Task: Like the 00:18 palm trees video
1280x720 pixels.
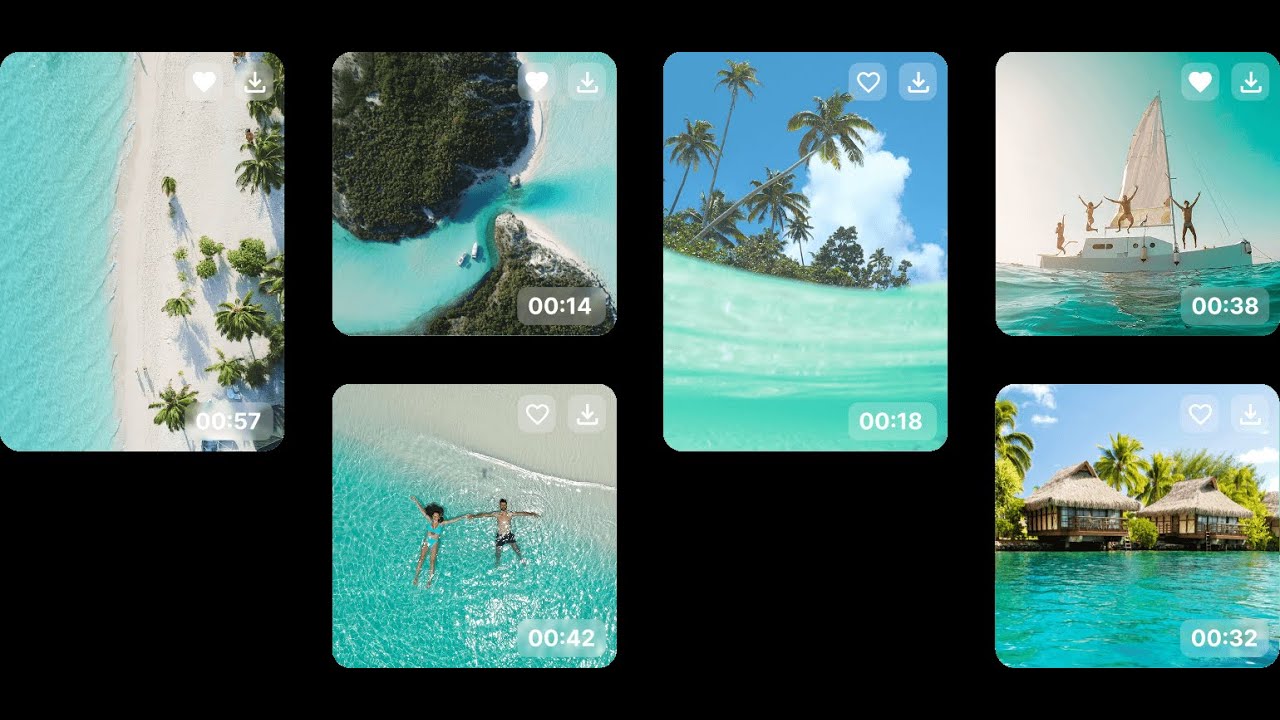Action: [x=868, y=82]
